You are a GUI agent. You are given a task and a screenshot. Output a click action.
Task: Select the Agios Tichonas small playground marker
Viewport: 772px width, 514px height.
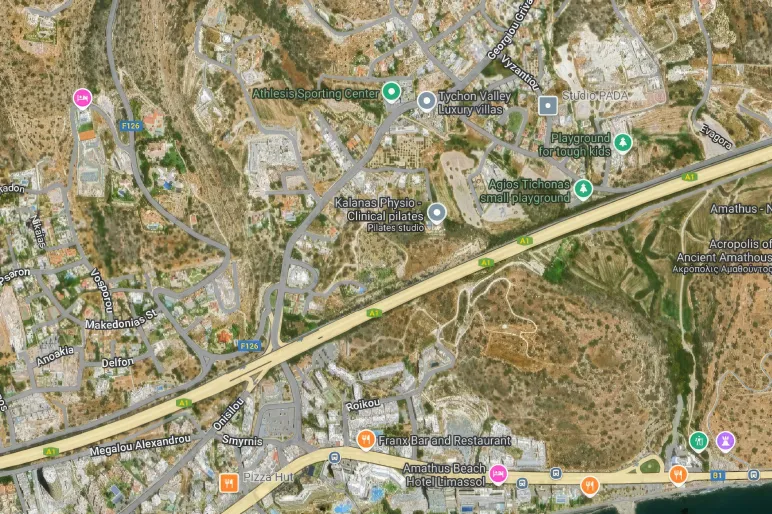583,188
